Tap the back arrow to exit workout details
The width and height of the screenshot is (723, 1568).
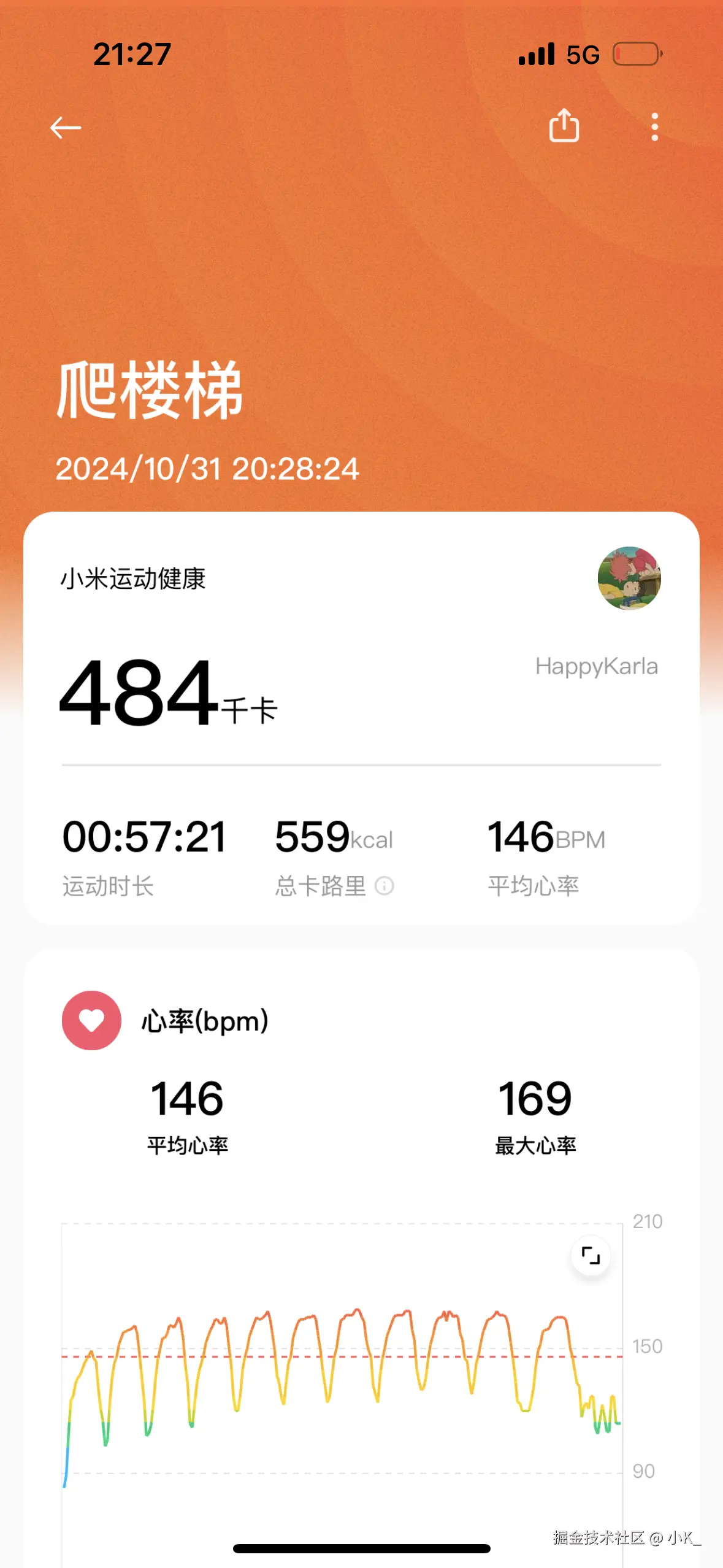(64, 127)
